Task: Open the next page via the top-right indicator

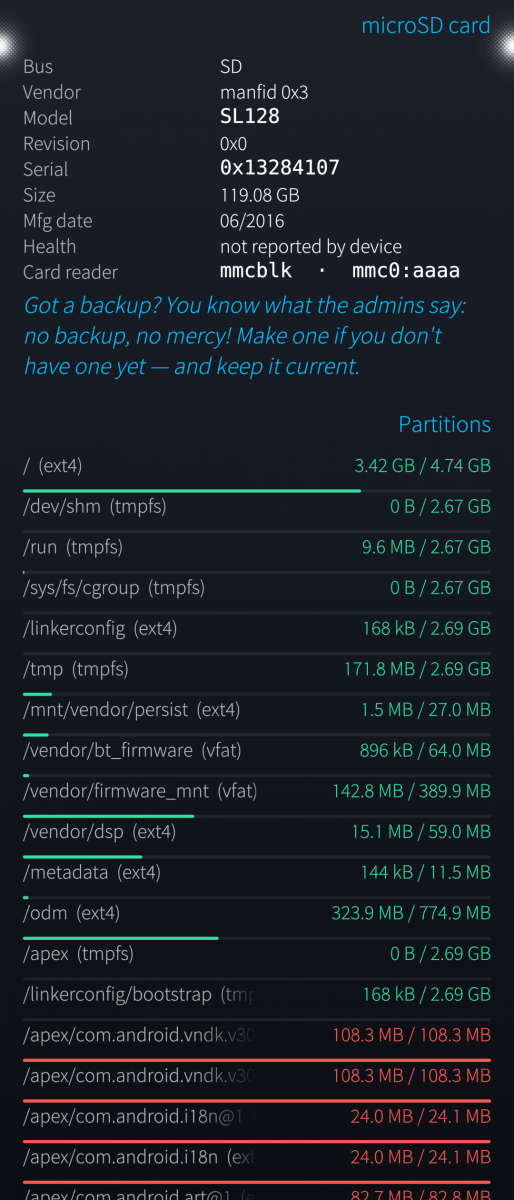Action: [509, 44]
